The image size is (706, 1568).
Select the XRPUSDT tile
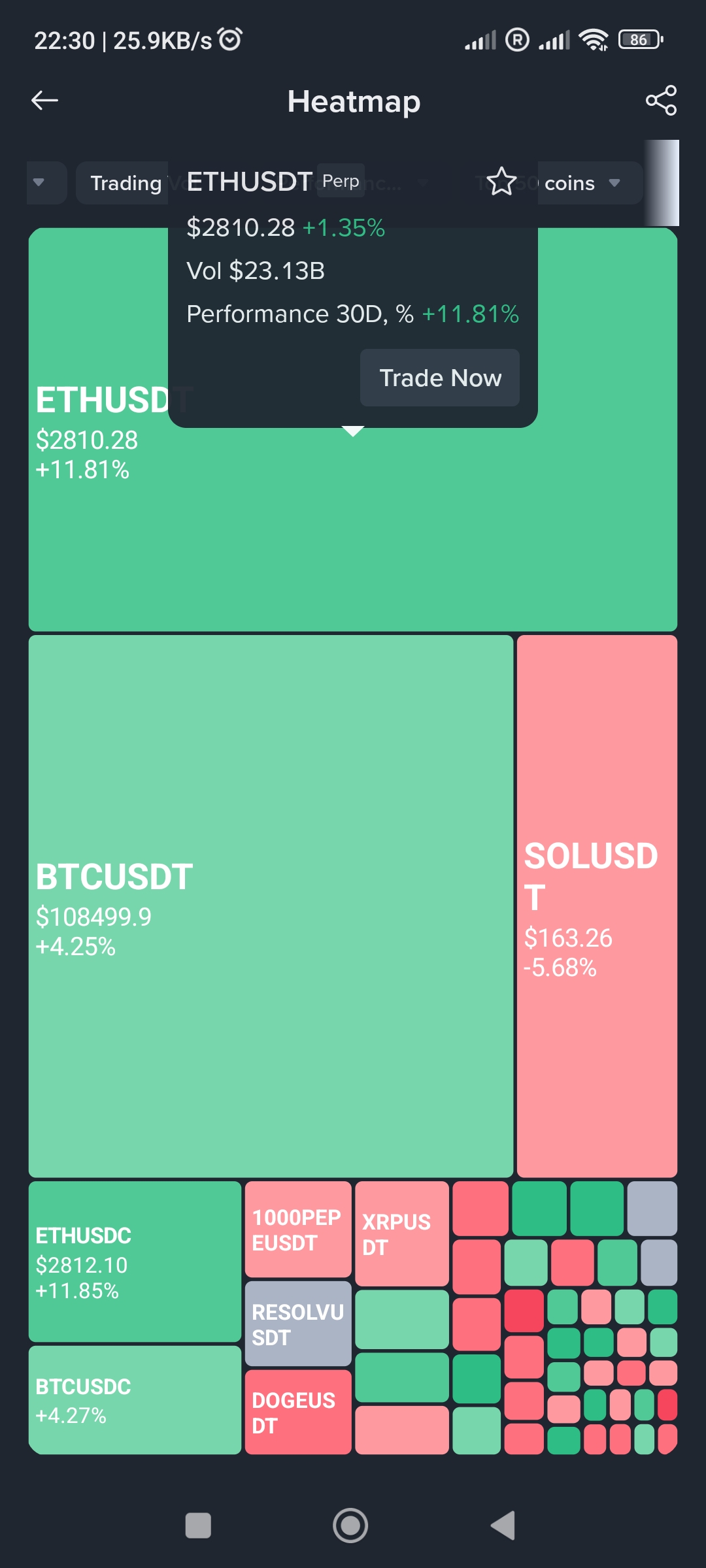(x=402, y=1233)
